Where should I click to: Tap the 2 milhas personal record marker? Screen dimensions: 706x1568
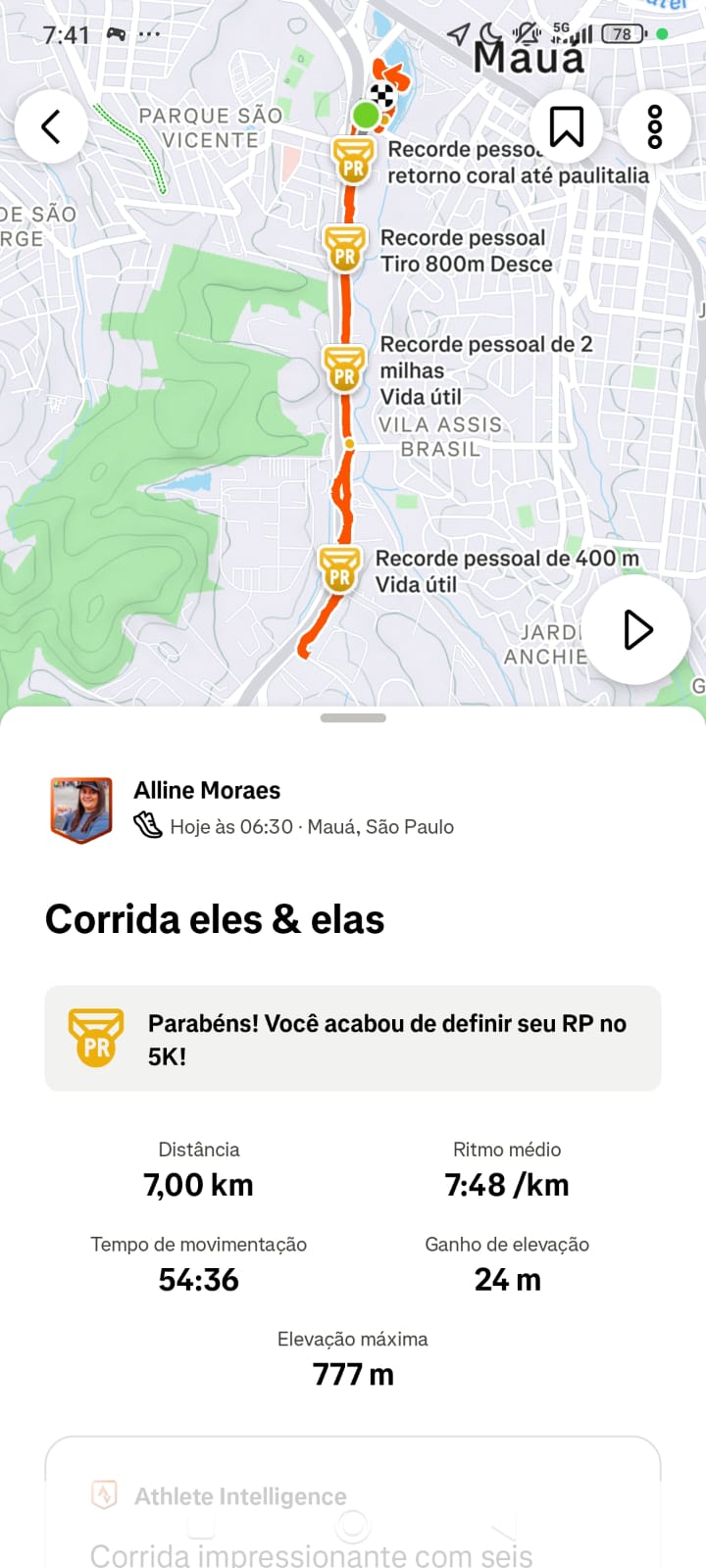(x=344, y=368)
